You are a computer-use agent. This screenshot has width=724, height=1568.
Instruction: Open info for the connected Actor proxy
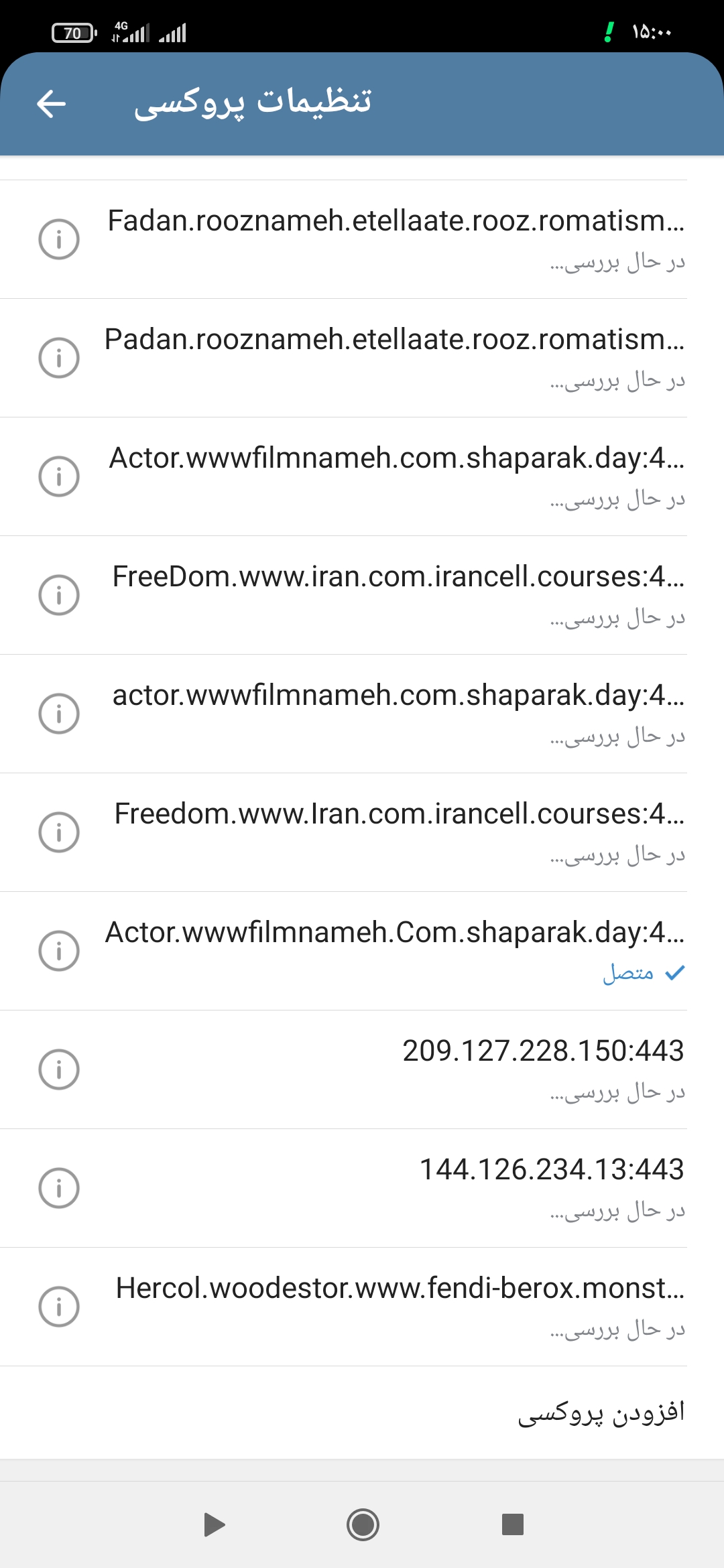tap(59, 951)
